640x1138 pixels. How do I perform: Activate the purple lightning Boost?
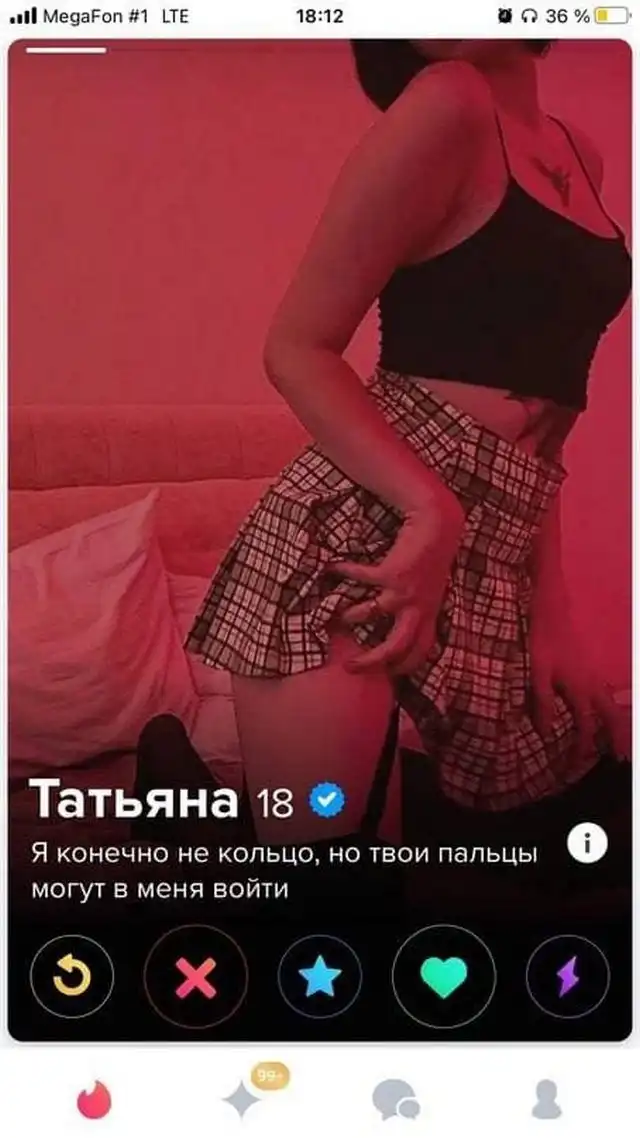click(568, 976)
